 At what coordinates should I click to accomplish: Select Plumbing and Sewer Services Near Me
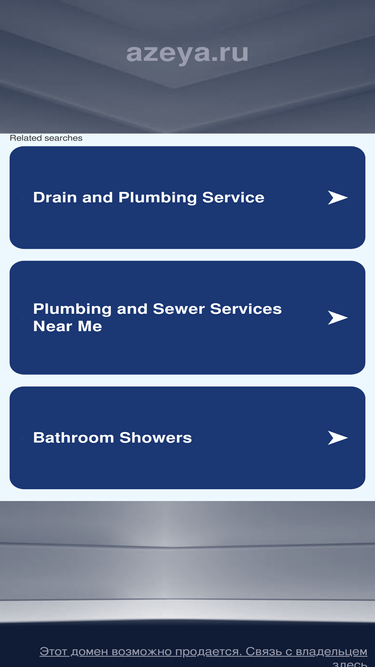tap(187, 317)
